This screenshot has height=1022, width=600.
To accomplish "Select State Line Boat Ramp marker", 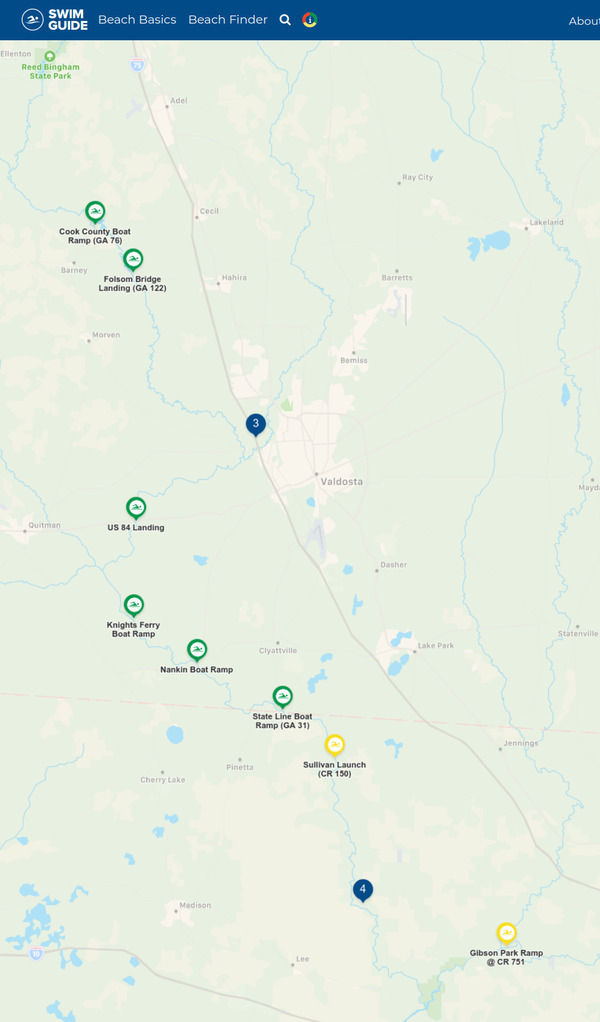I will click(283, 697).
